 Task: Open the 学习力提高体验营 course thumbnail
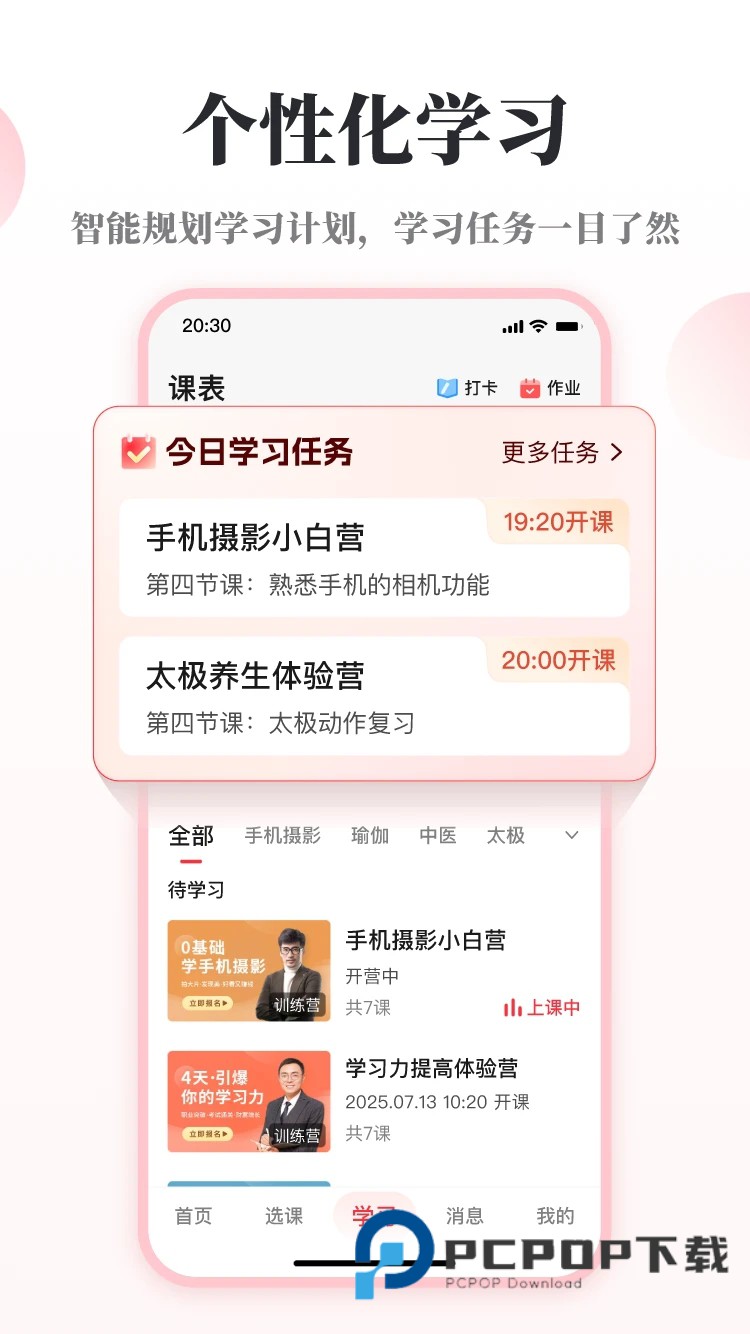pos(248,1102)
